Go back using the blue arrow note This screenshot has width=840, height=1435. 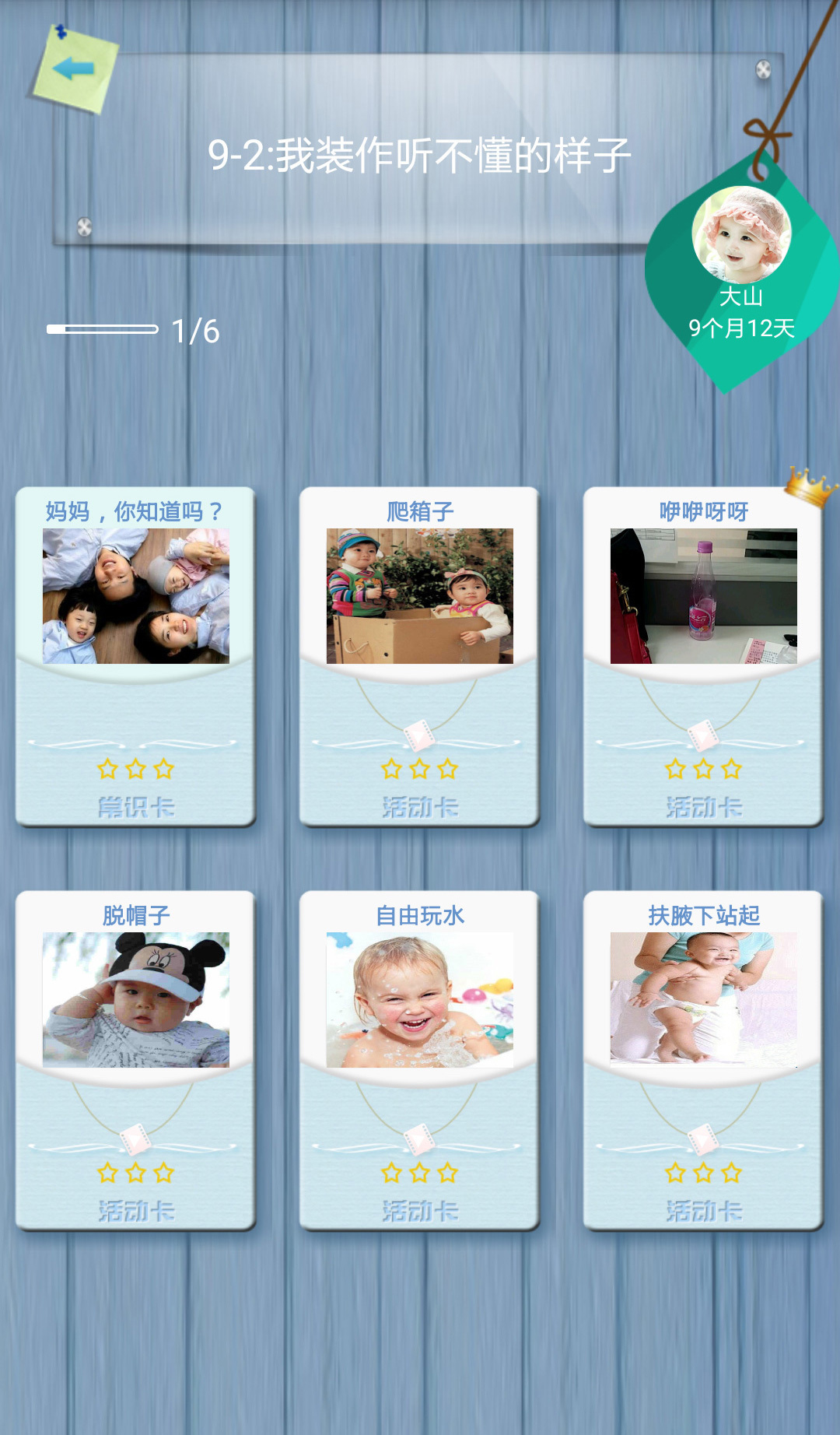tap(75, 69)
